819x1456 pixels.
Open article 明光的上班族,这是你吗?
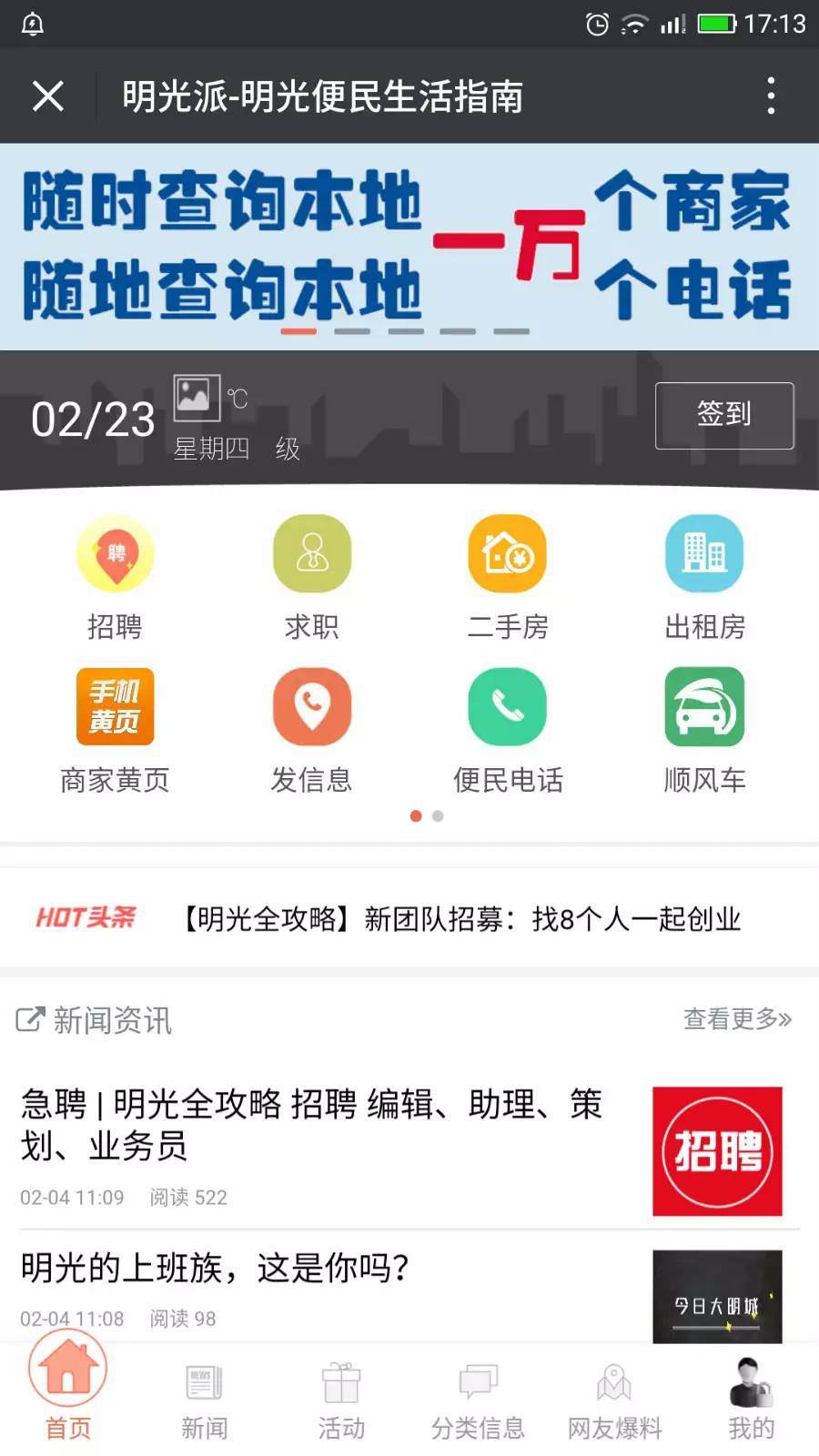[400, 1288]
